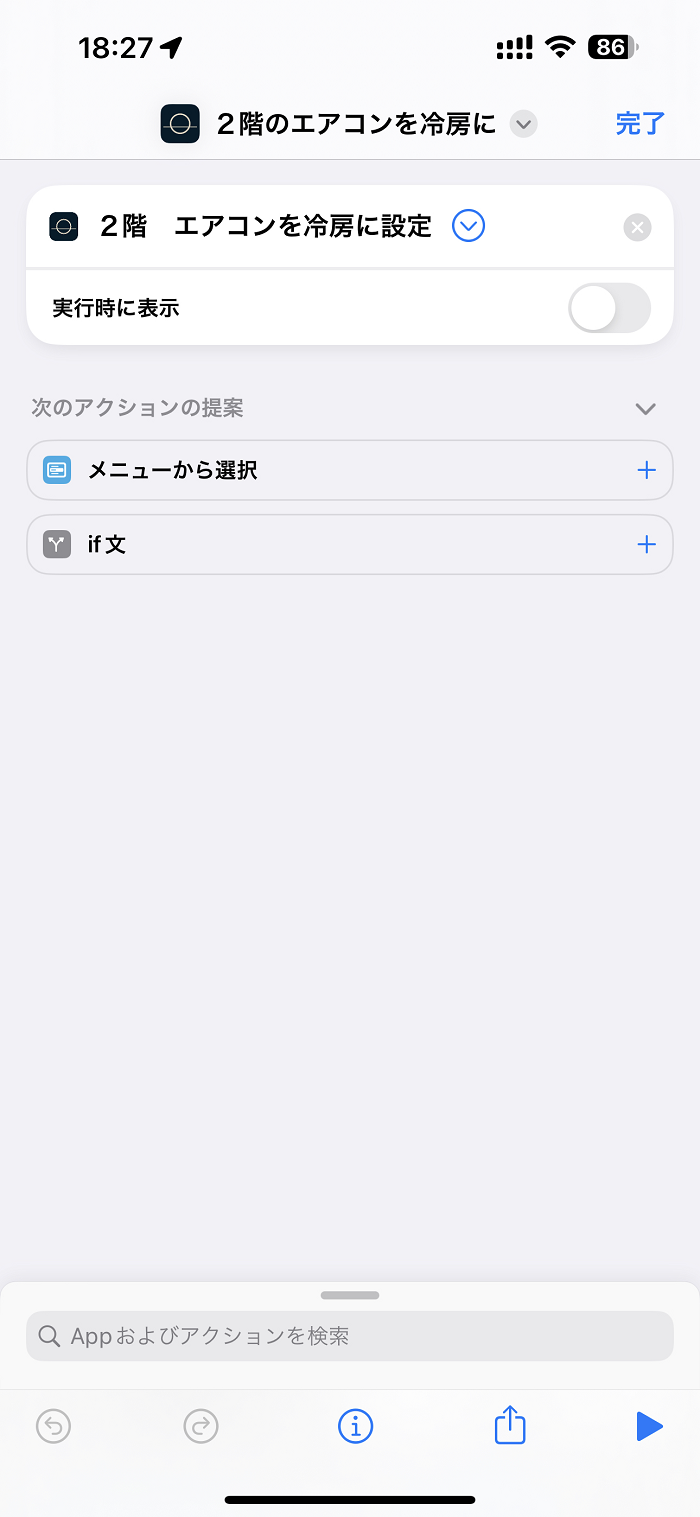
Task: Expand the ２階 エアコンを冷房に設定 action details
Action: pyautogui.click(x=468, y=226)
